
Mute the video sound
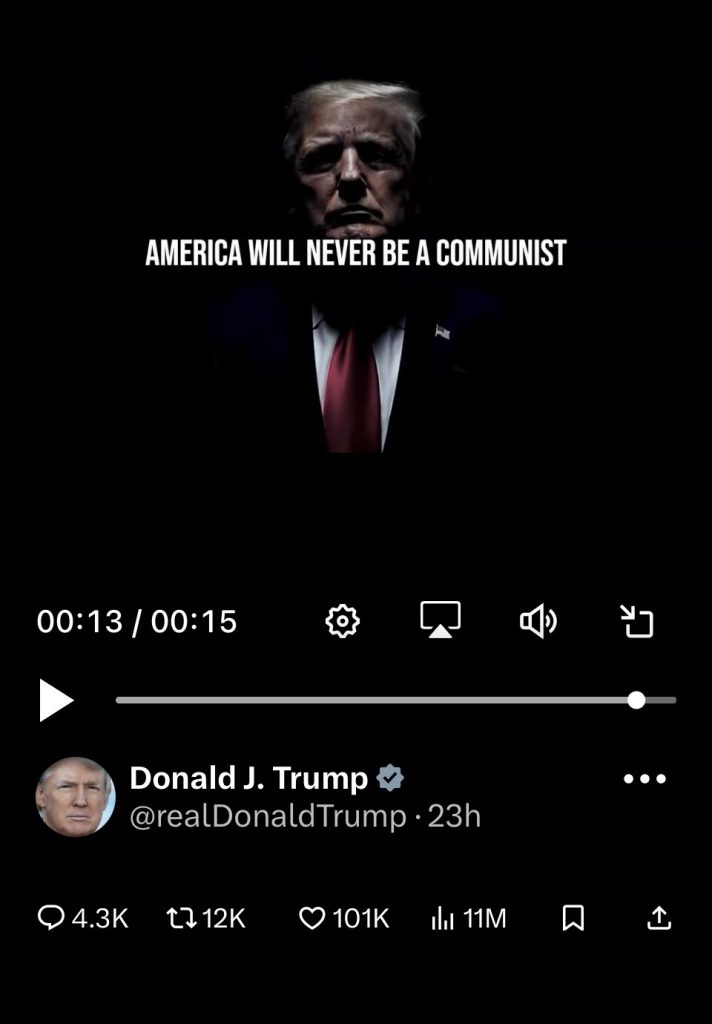click(538, 621)
